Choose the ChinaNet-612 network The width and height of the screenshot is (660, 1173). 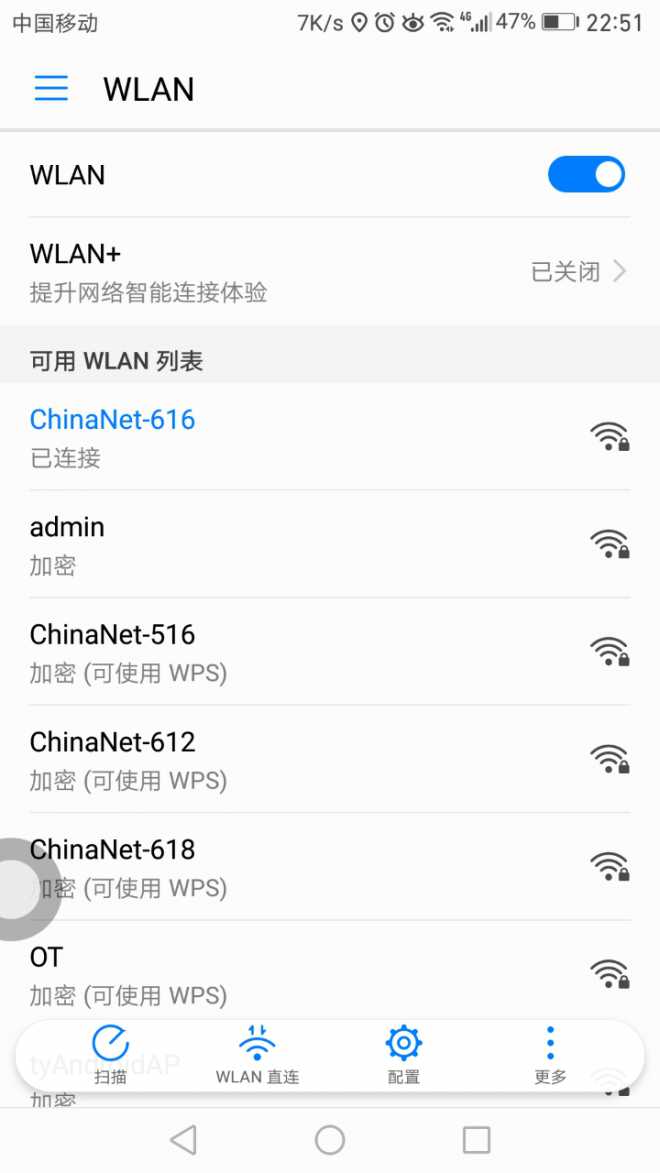[x=330, y=759]
